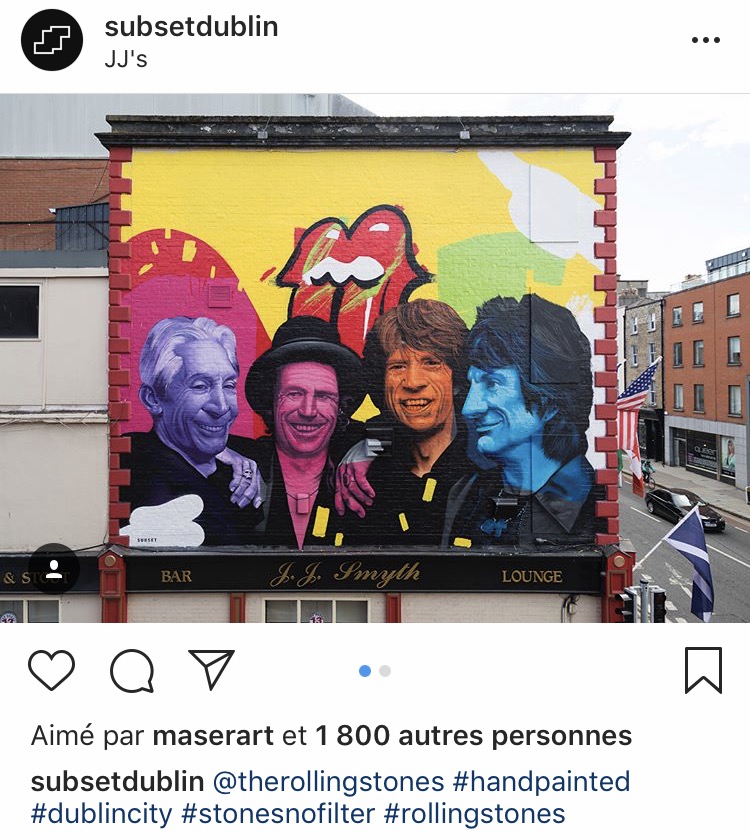This screenshot has height=839, width=750.
Task: Open the JJ's location tag
Action: click(x=126, y=59)
